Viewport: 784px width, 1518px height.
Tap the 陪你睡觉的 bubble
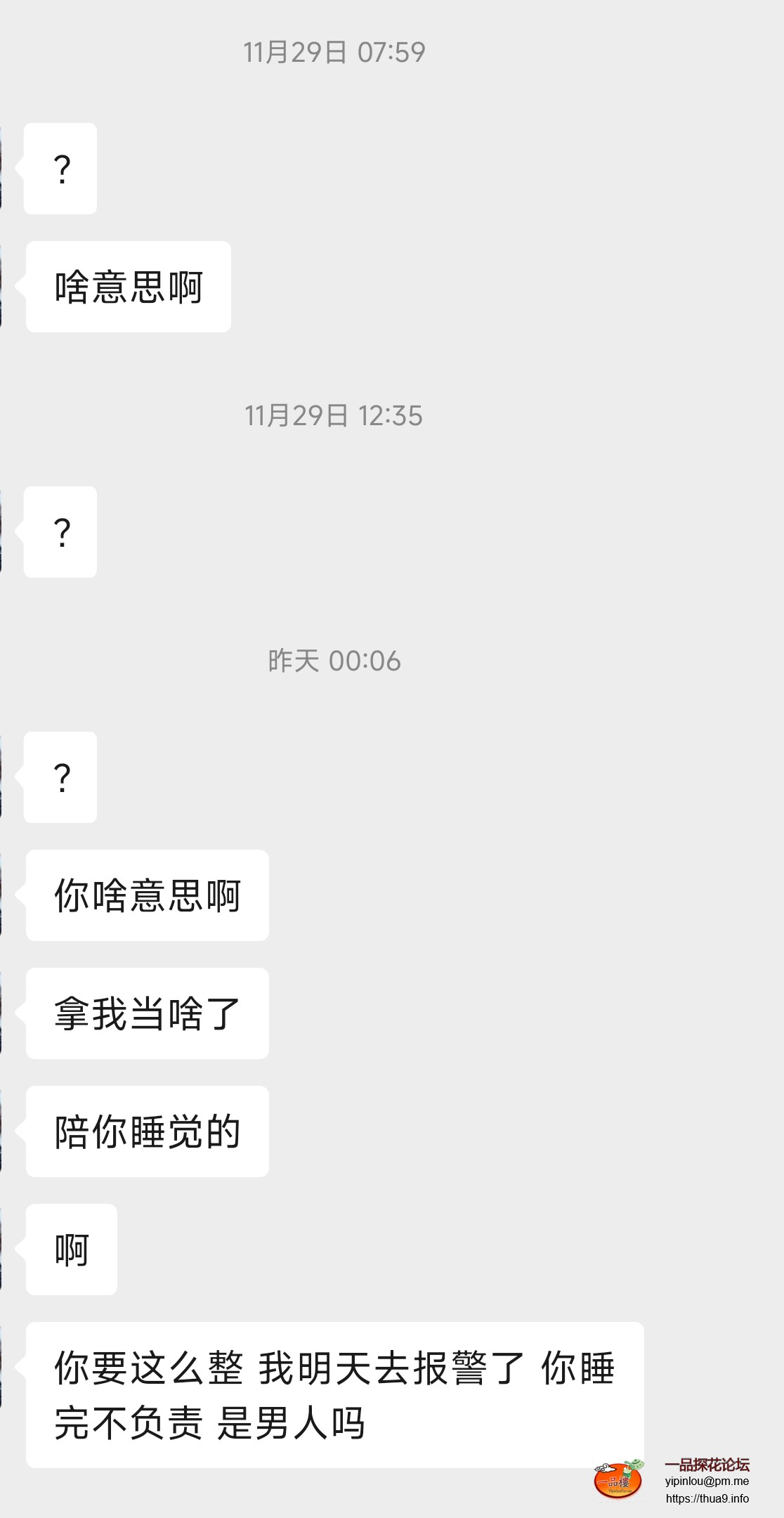click(146, 1131)
